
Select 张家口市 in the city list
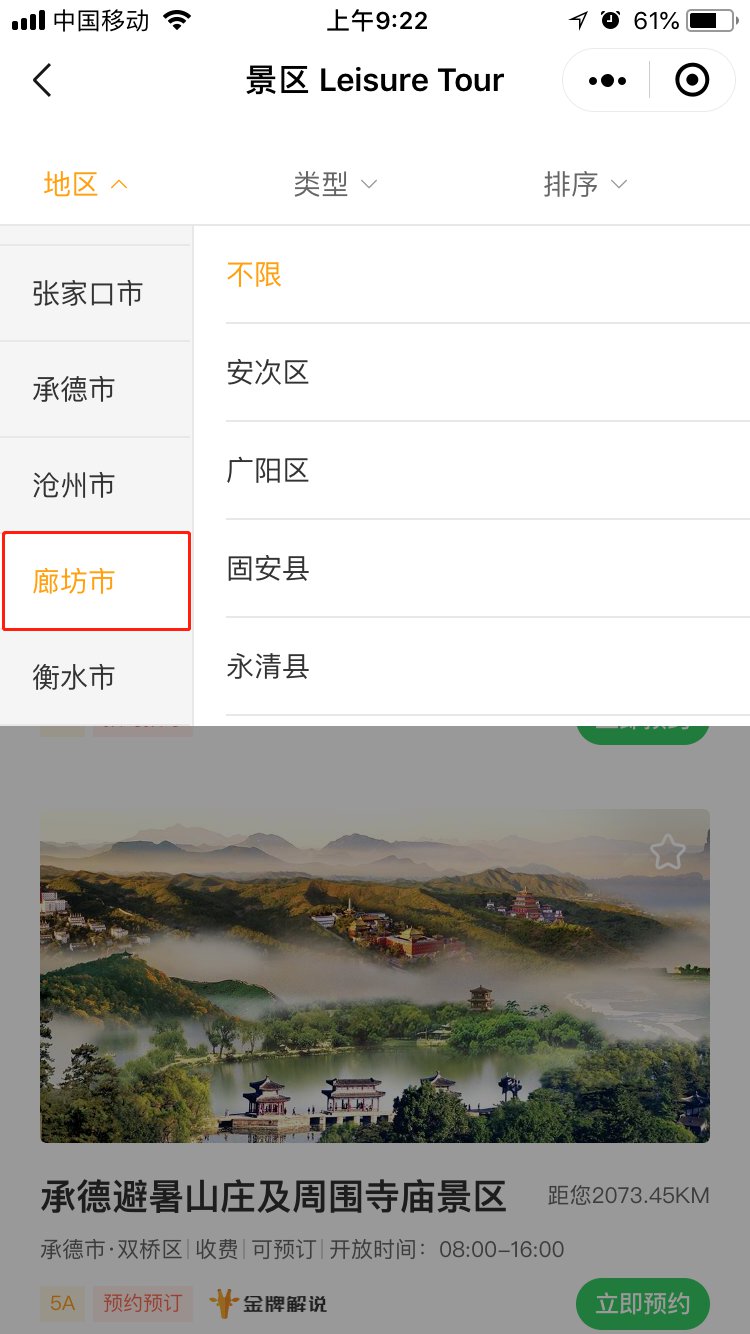click(88, 293)
